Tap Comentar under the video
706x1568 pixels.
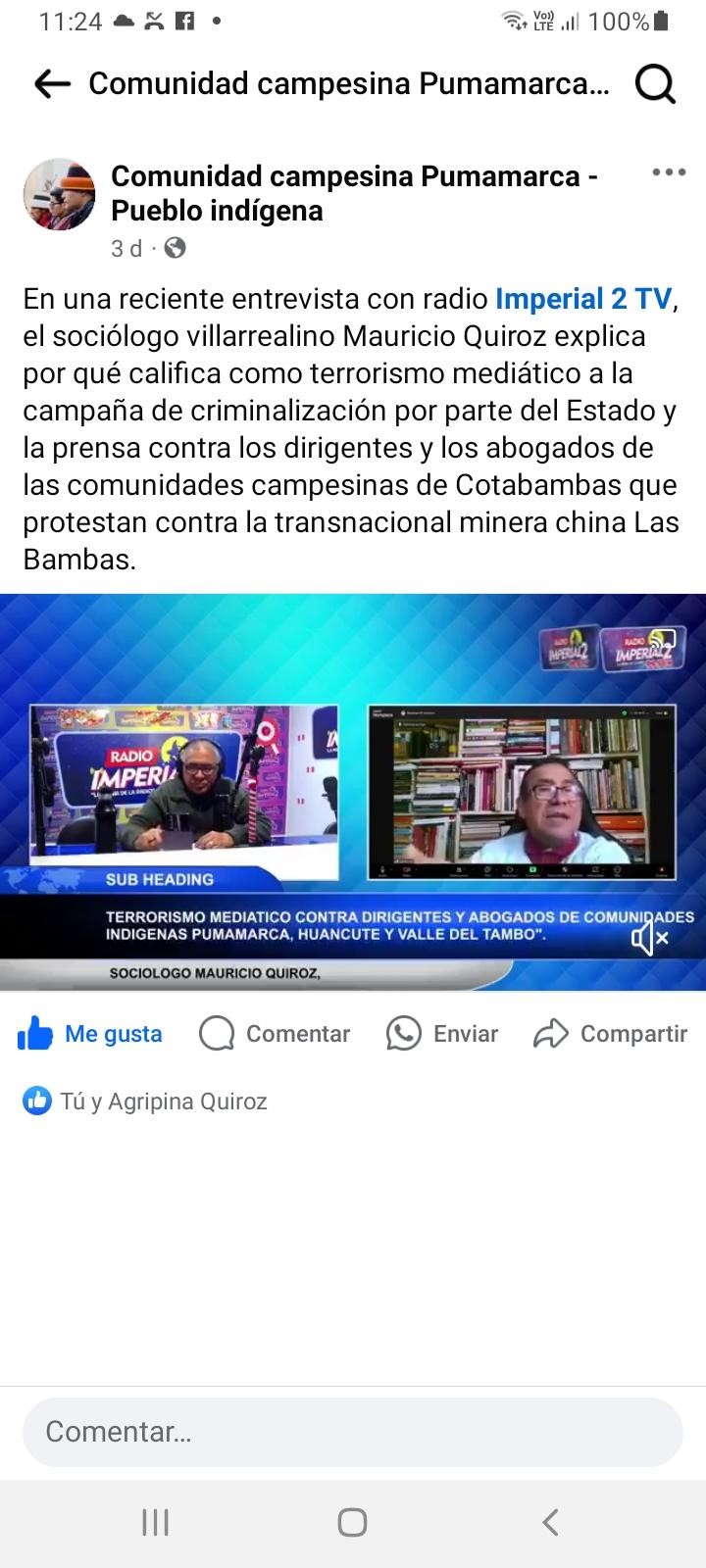click(x=275, y=1034)
